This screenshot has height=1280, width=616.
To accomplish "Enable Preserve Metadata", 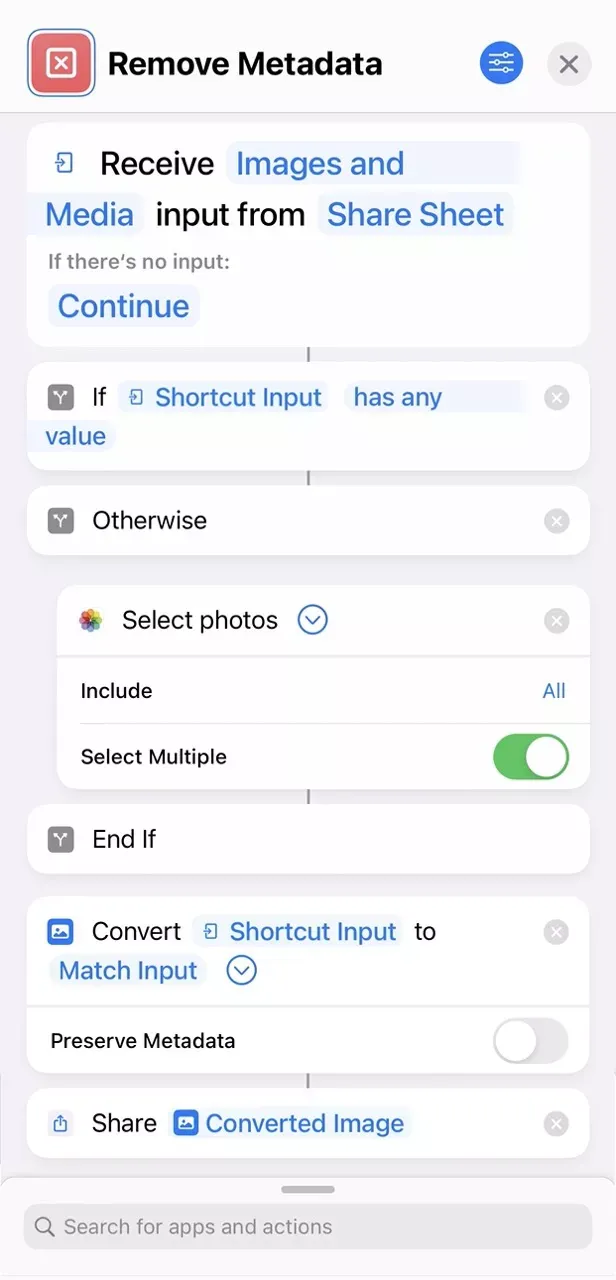I will pos(530,1041).
